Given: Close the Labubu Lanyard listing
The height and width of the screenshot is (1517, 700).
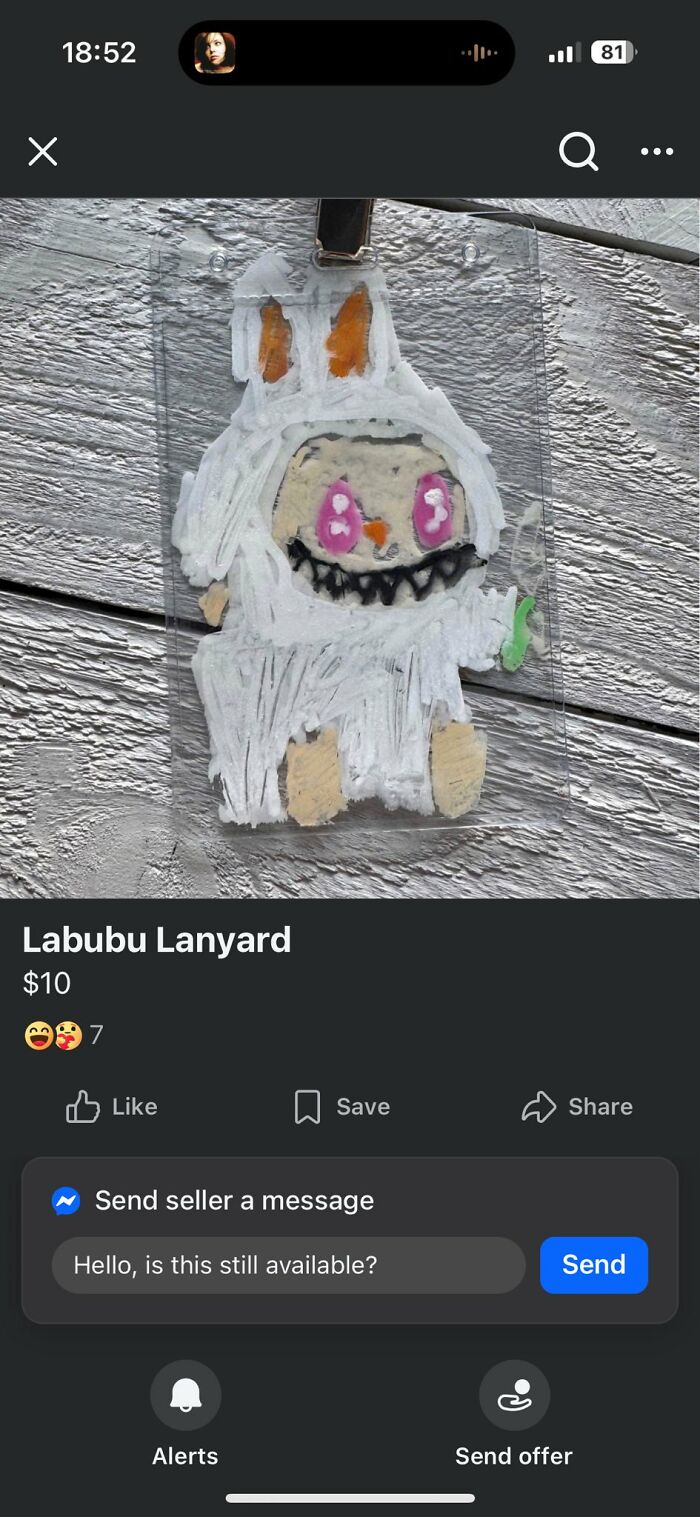Looking at the screenshot, I should 42,152.
